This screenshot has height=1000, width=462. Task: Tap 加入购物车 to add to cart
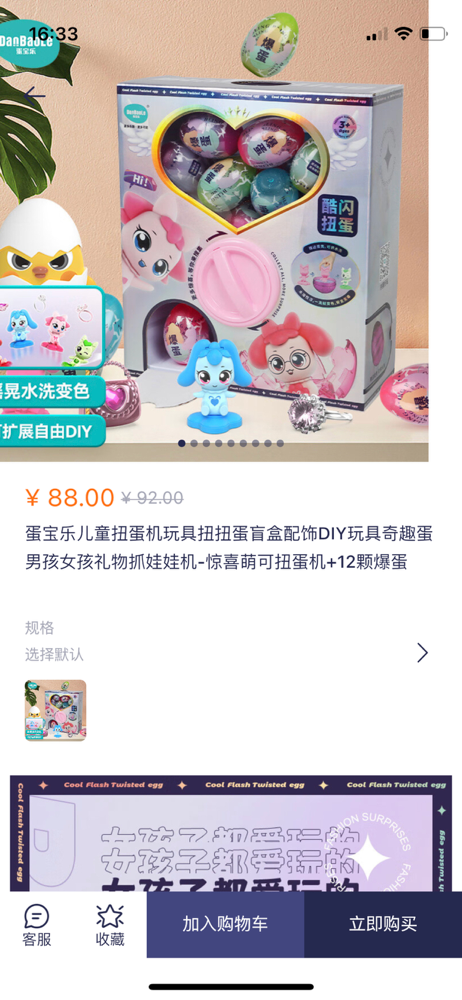click(x=225, y=924)
